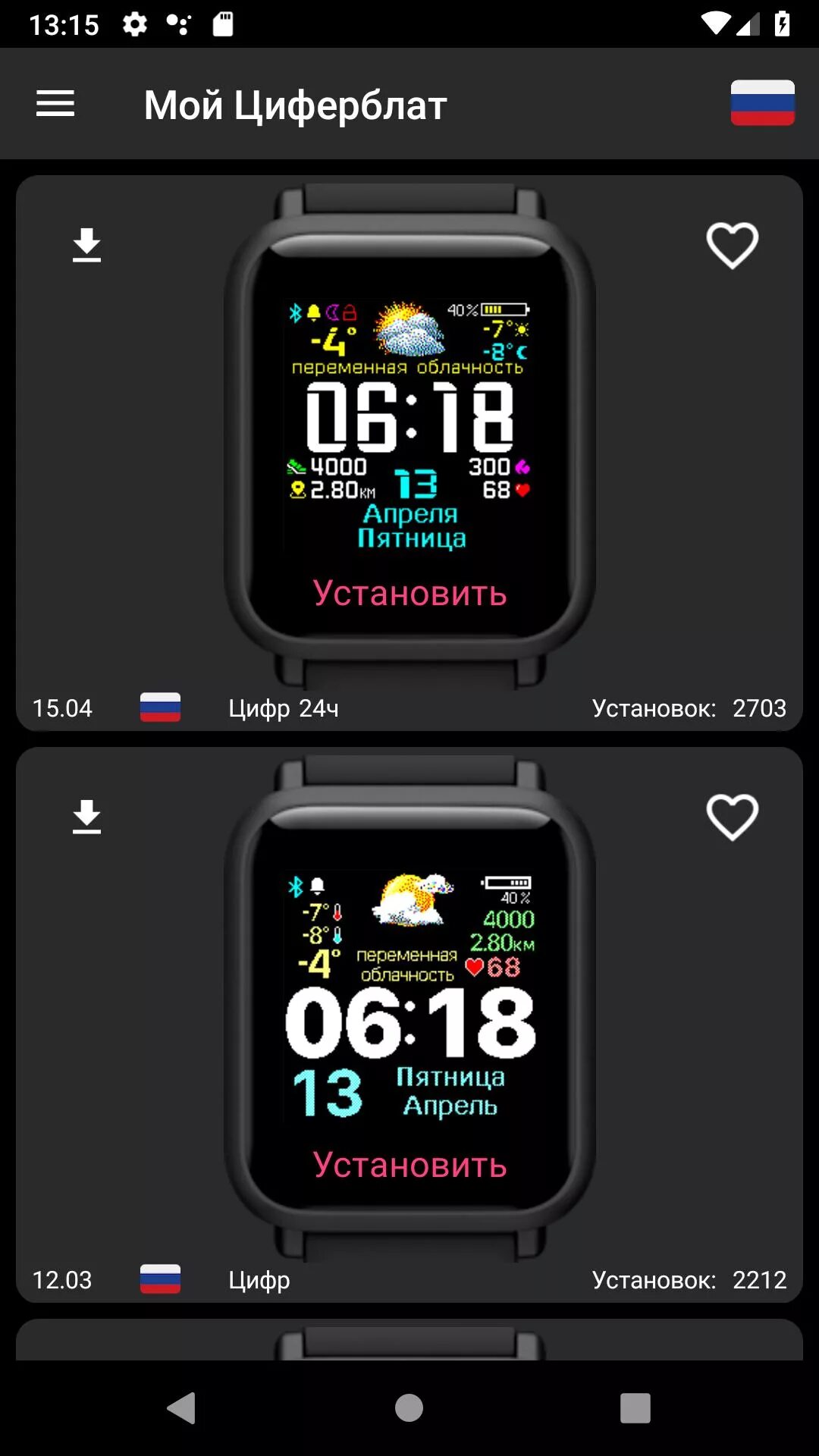Download the Цифр 24ч watch face

(86, 245)
